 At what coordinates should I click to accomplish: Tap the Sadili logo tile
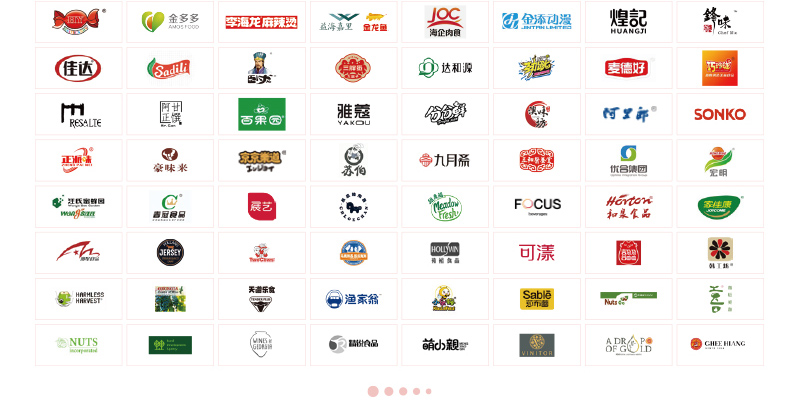click(x=170, y=68)
